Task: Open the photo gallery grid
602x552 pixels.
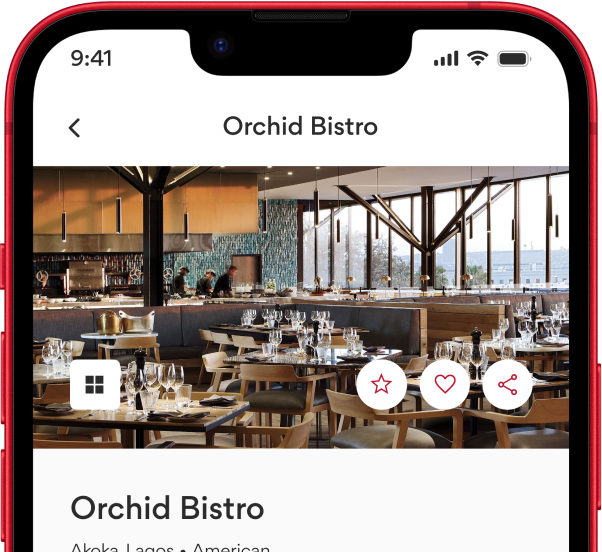Action: tap(95, 385)
